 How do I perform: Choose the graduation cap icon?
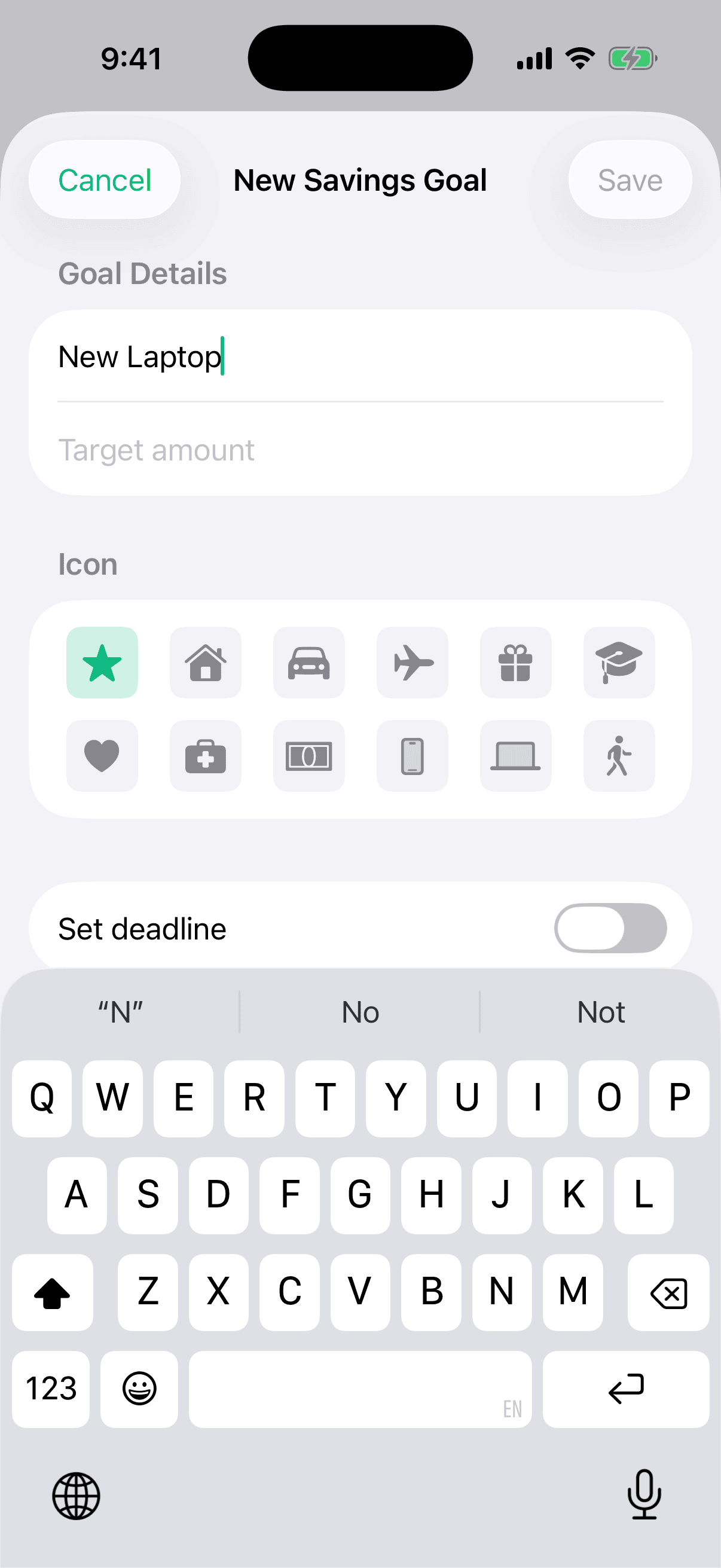pos(619,662)
